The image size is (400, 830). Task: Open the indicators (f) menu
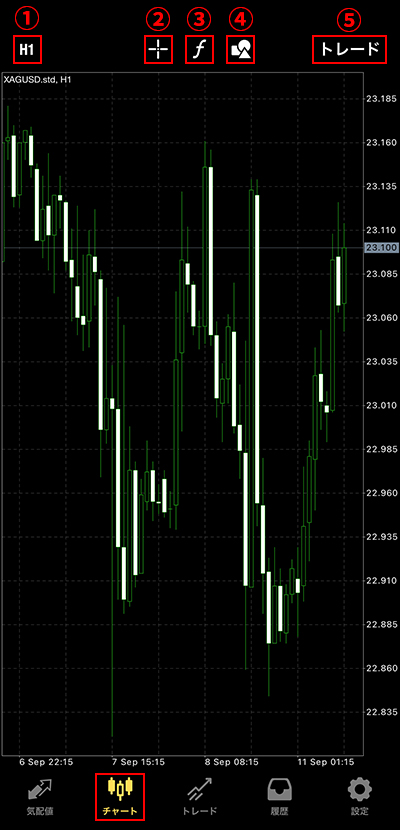(199, 50)
